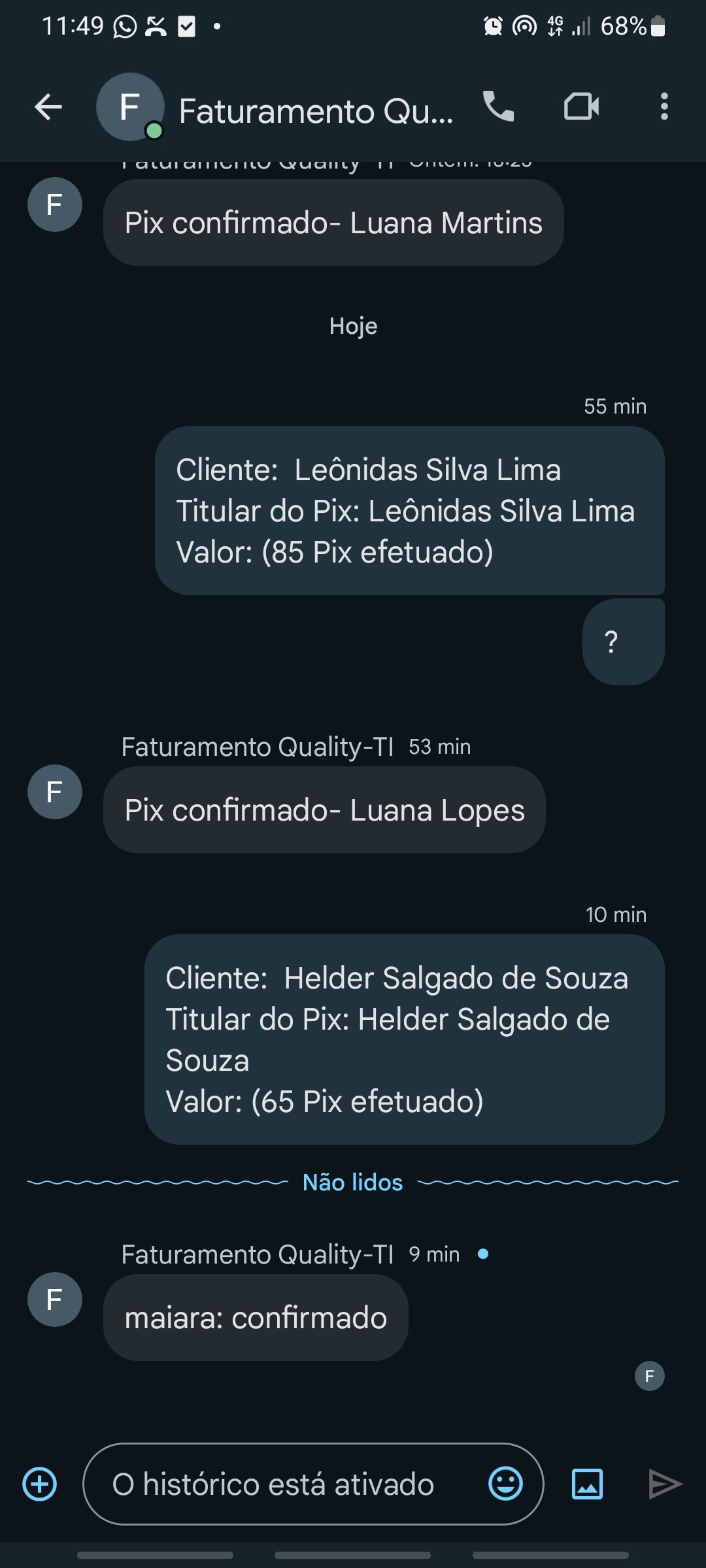Focus the message input field
This screenshot has height=1568, width=706.
click(x=288, y=1484)
